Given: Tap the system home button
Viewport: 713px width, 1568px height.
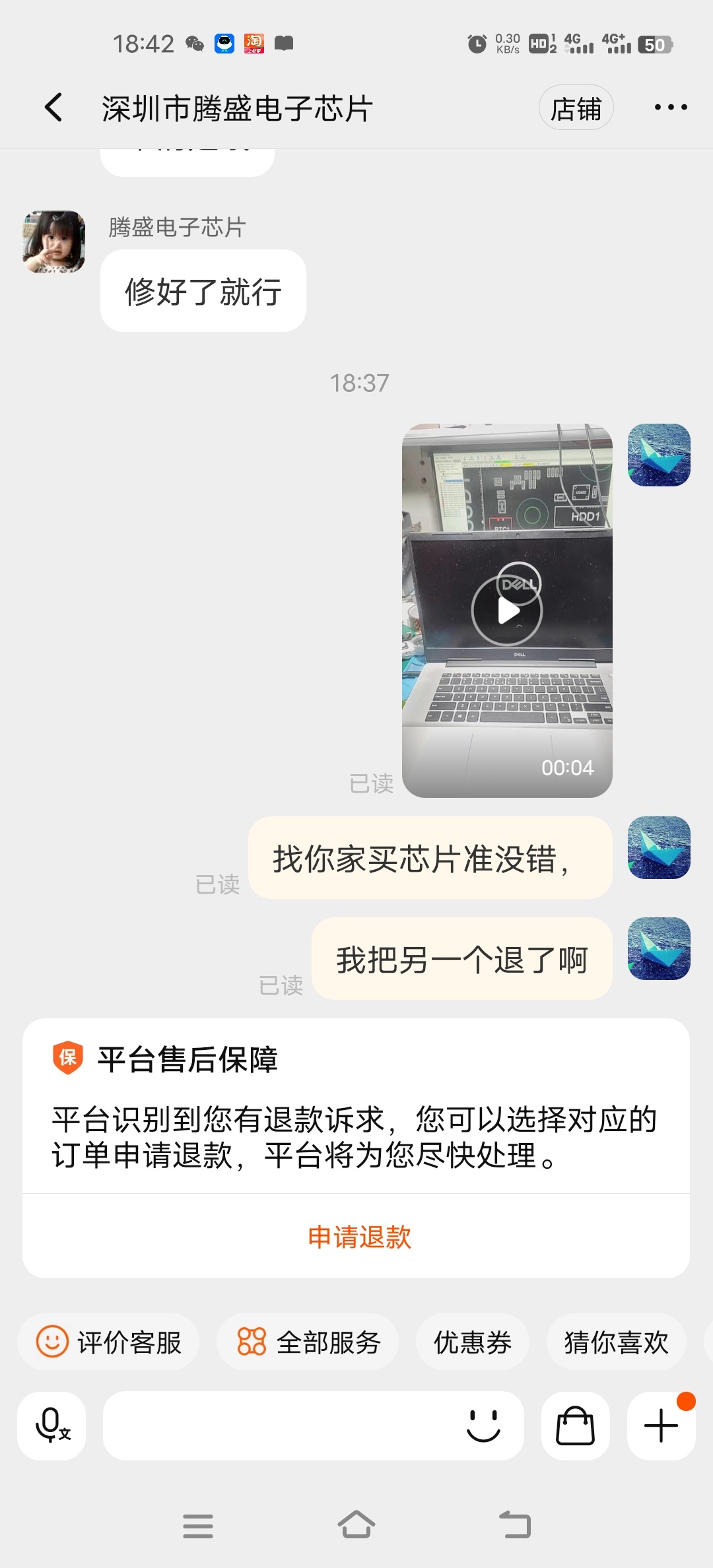Looking at the screenshot, I should pos(356,1525).
